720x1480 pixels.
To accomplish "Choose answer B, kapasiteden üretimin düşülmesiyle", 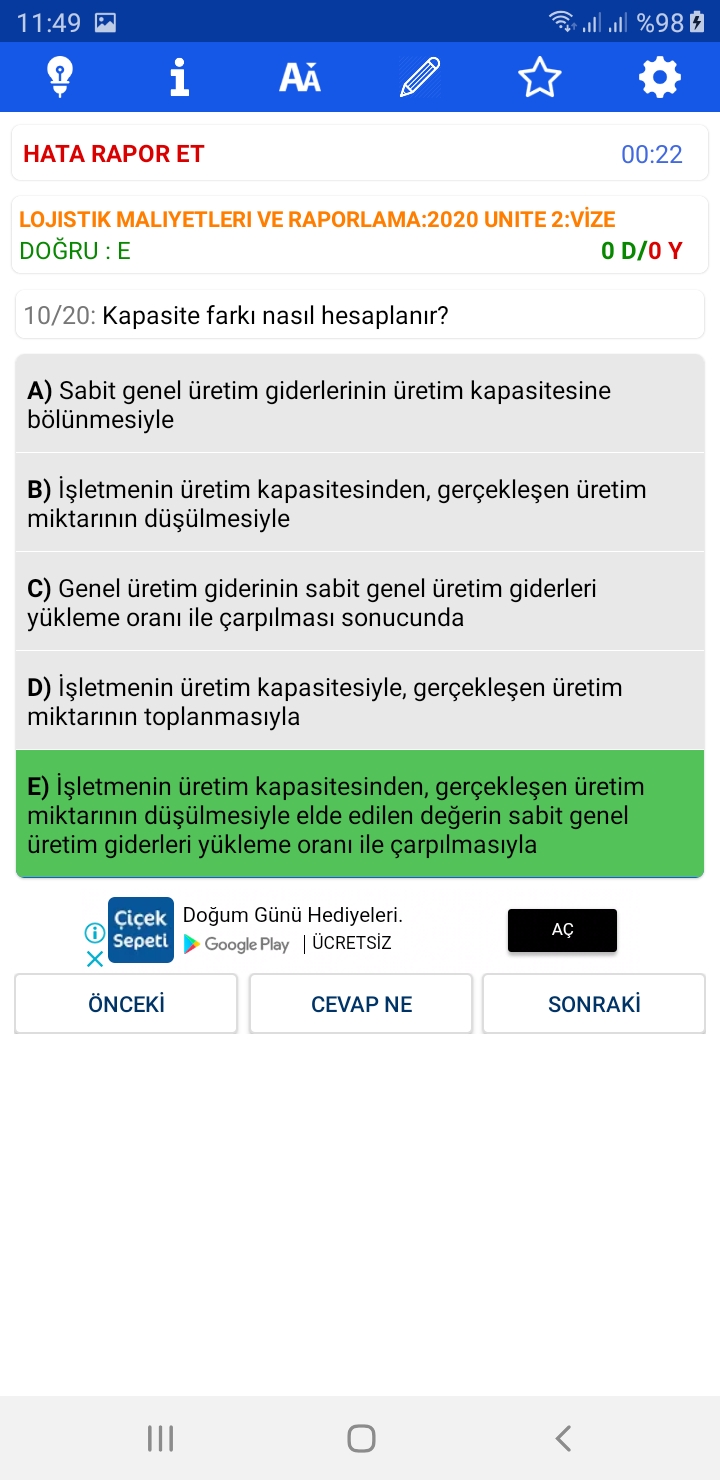I will coord(360,503).
